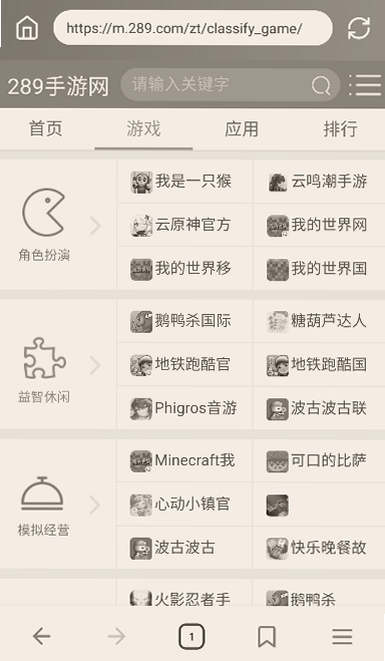Open the browser tab switcher
The height and width of the screenshot is (661, 385).
coord(191,636)
